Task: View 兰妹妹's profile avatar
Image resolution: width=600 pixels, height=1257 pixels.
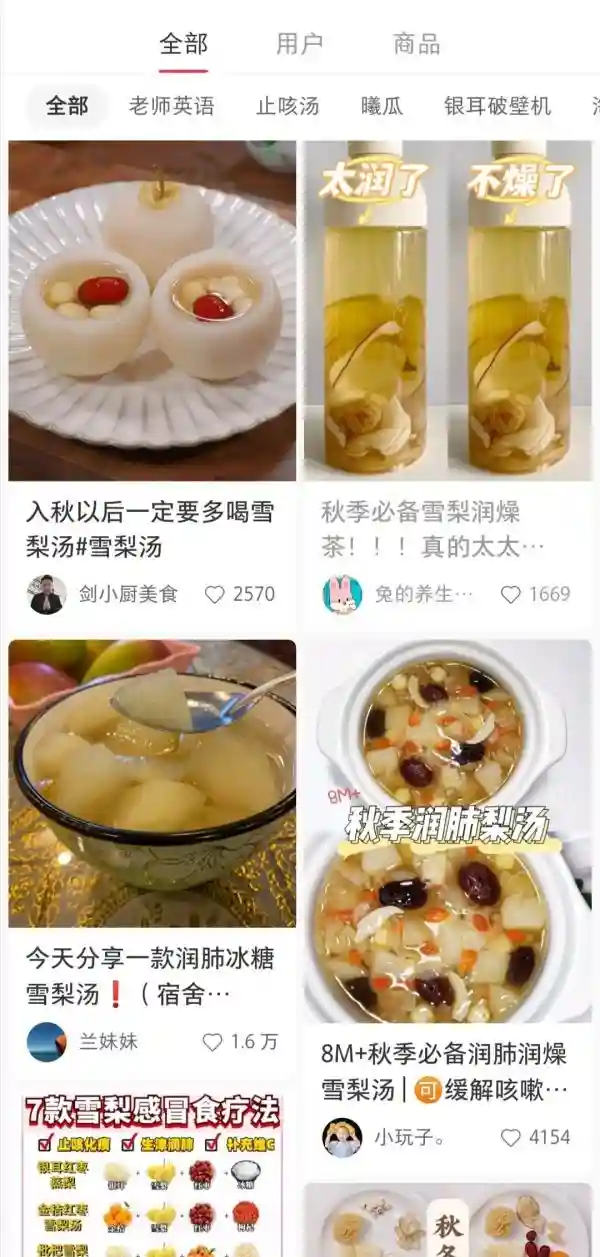Action: click(46, 1042)
